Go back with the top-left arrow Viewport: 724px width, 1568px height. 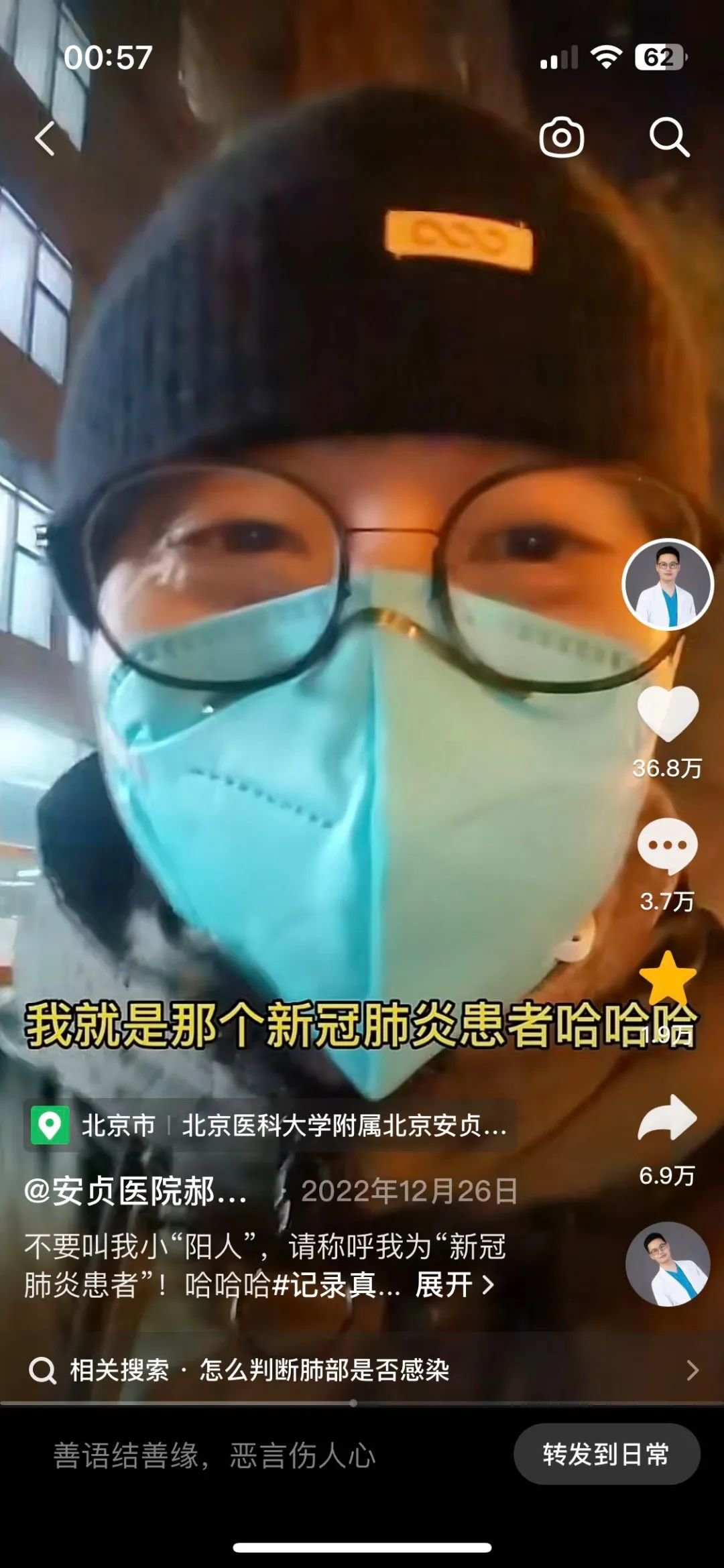pyautogui.click(x=45, y=139)
